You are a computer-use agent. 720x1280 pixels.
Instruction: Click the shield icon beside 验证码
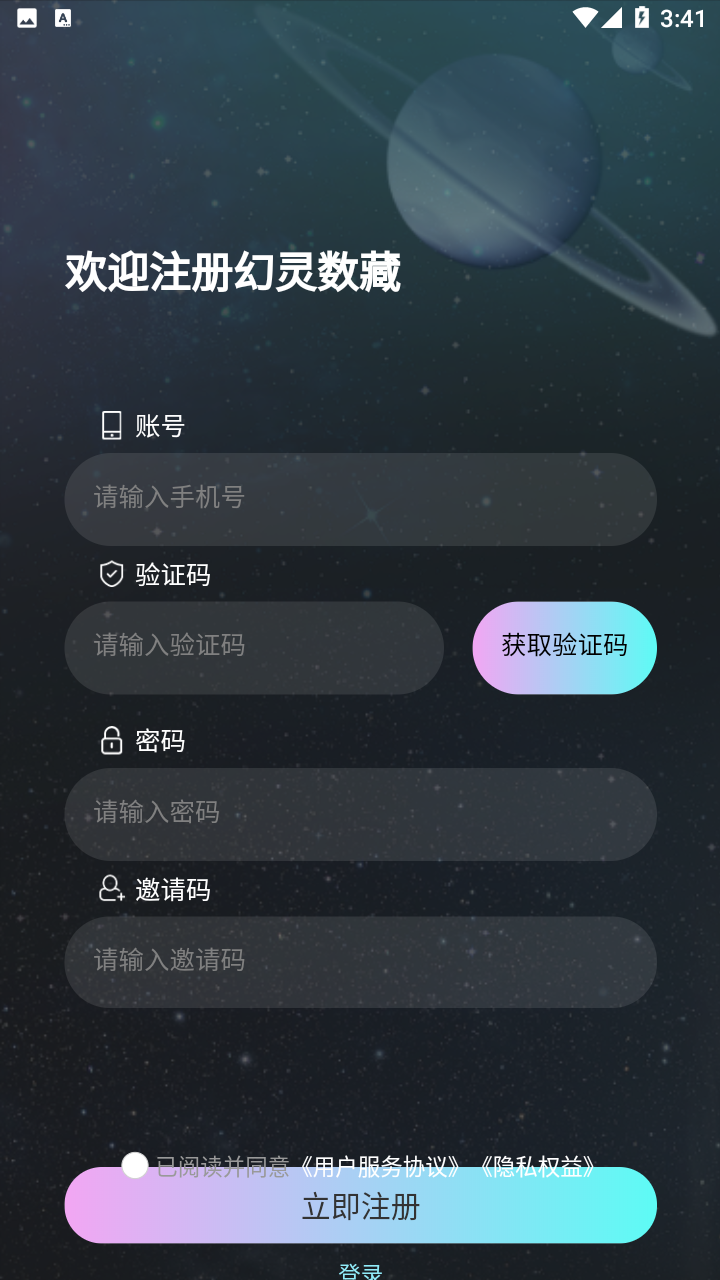(110, 574)
